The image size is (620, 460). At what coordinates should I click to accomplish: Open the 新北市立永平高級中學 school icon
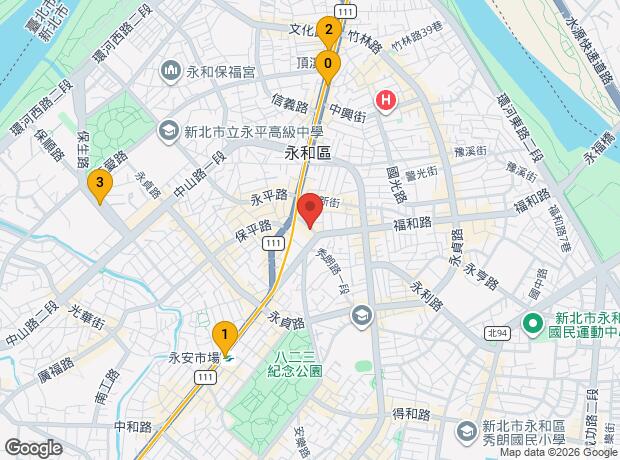(x=168, y=131)
